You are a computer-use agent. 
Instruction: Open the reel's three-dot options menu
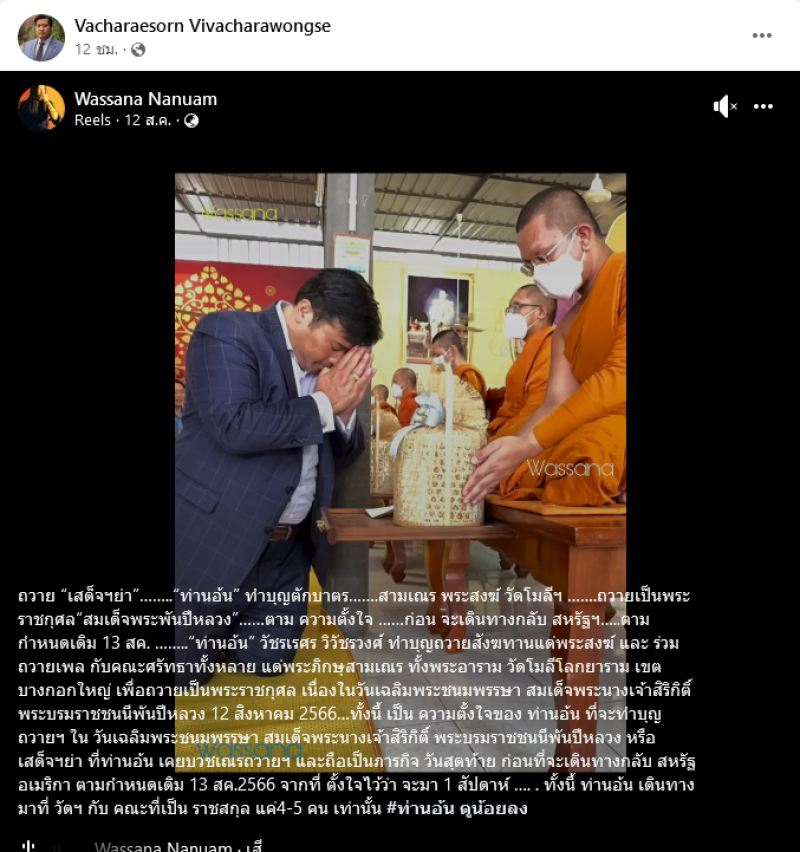click(x=764, y=107)
